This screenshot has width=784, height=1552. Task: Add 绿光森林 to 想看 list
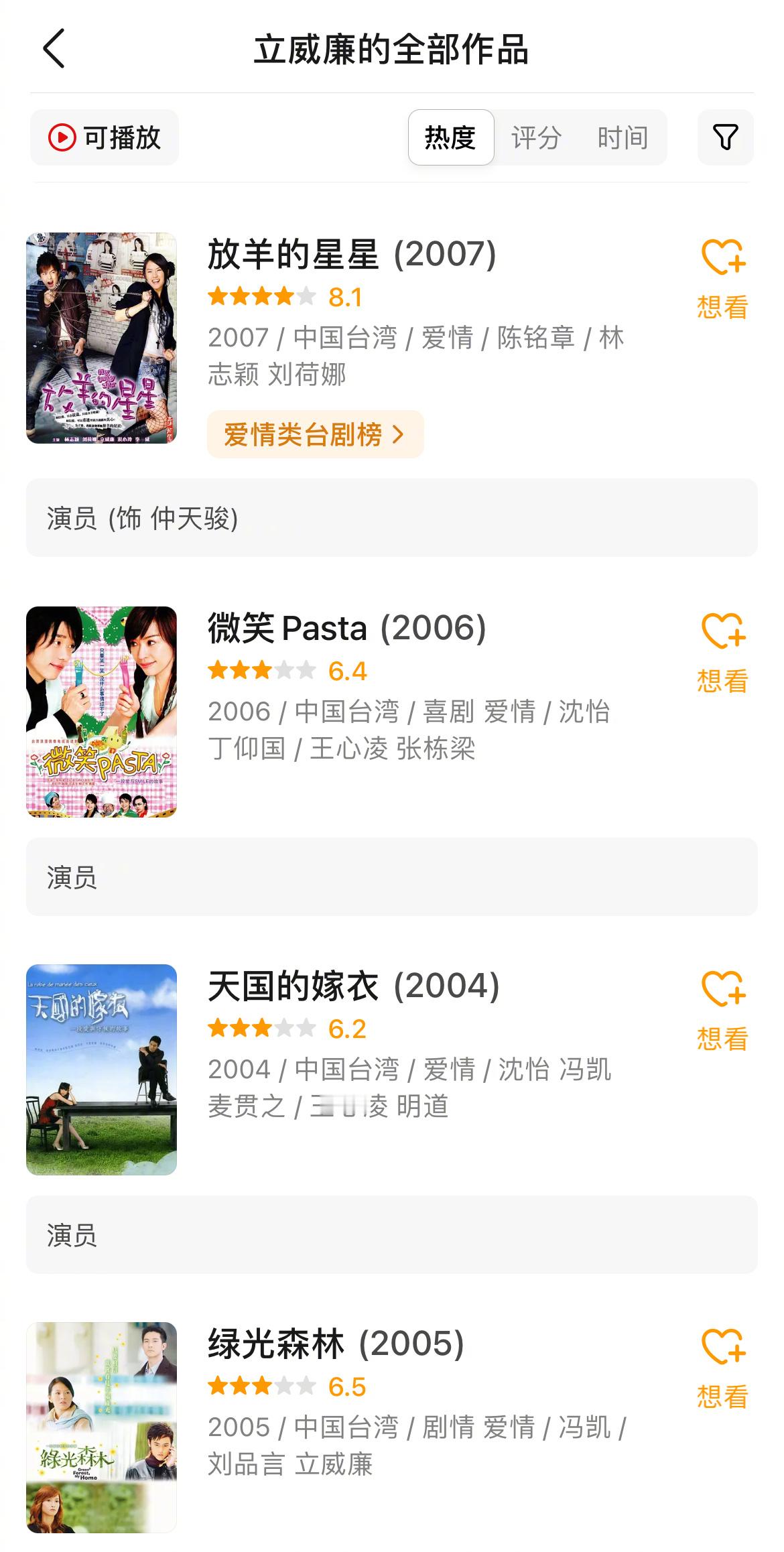(x=722, y=1369)
